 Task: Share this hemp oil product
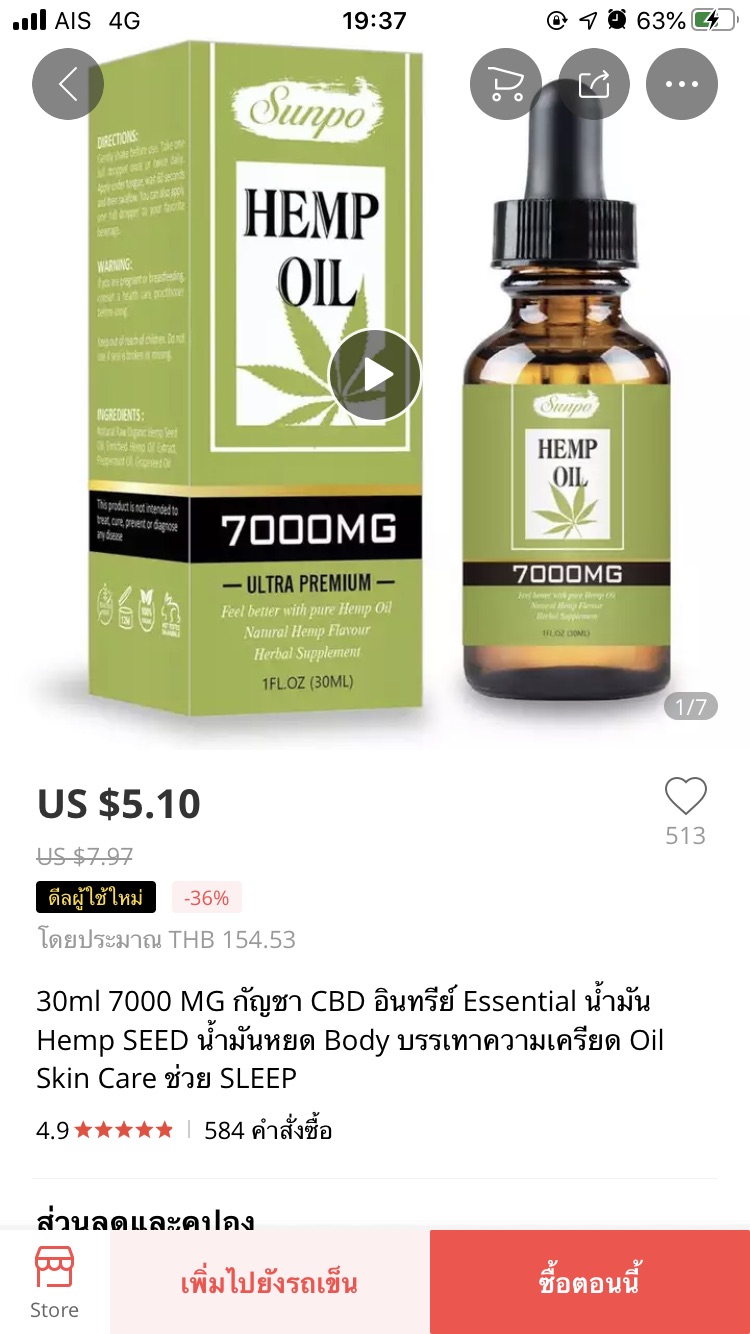(594, 85)
